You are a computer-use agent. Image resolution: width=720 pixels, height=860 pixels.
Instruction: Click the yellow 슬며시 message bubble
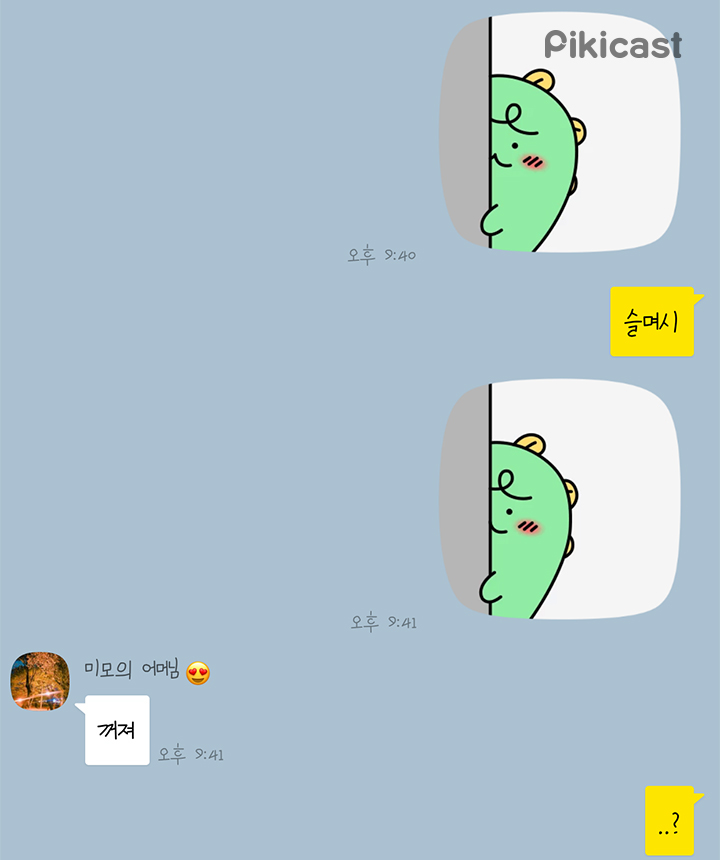point(650,323)
